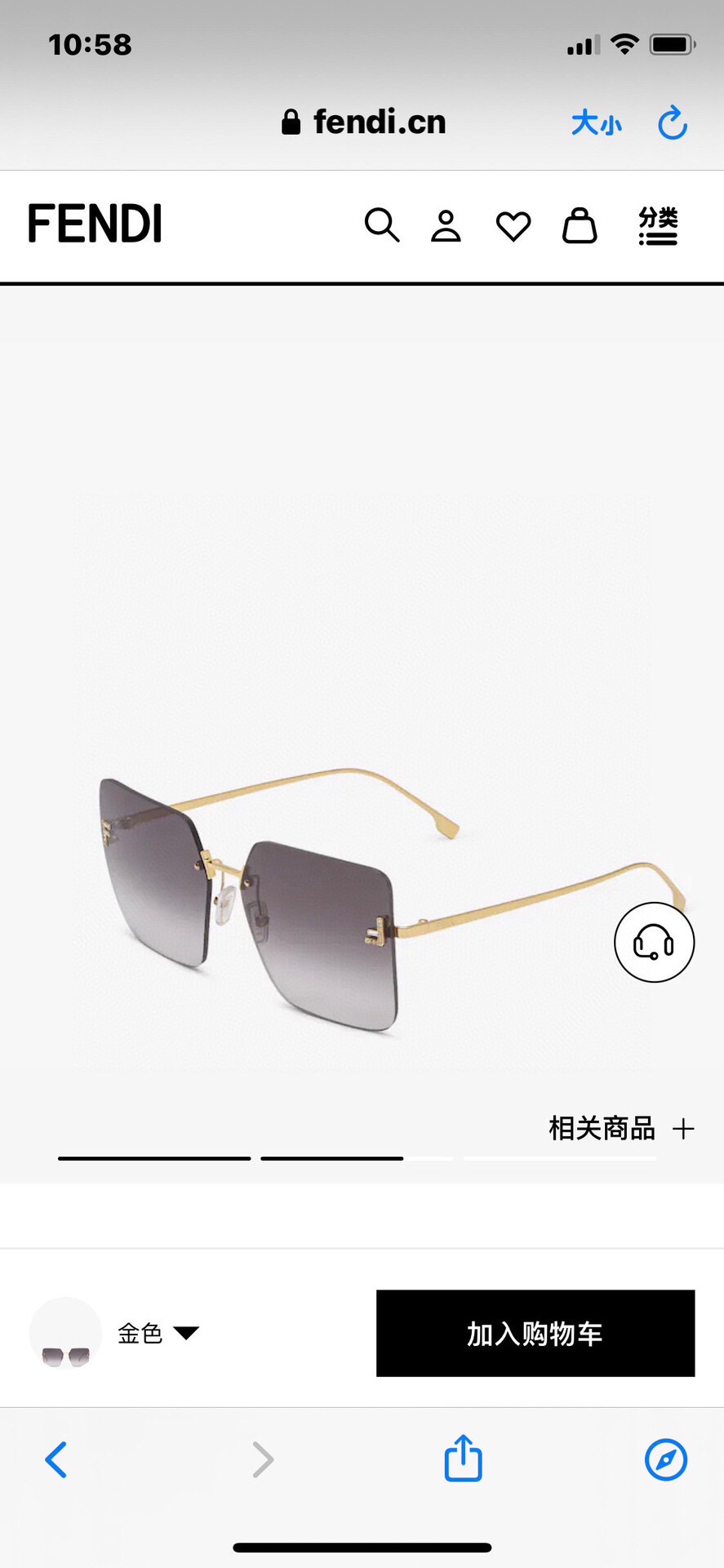Open the 分类 category menu
This screenshot has height=1568, width=724.
(658, 226)
